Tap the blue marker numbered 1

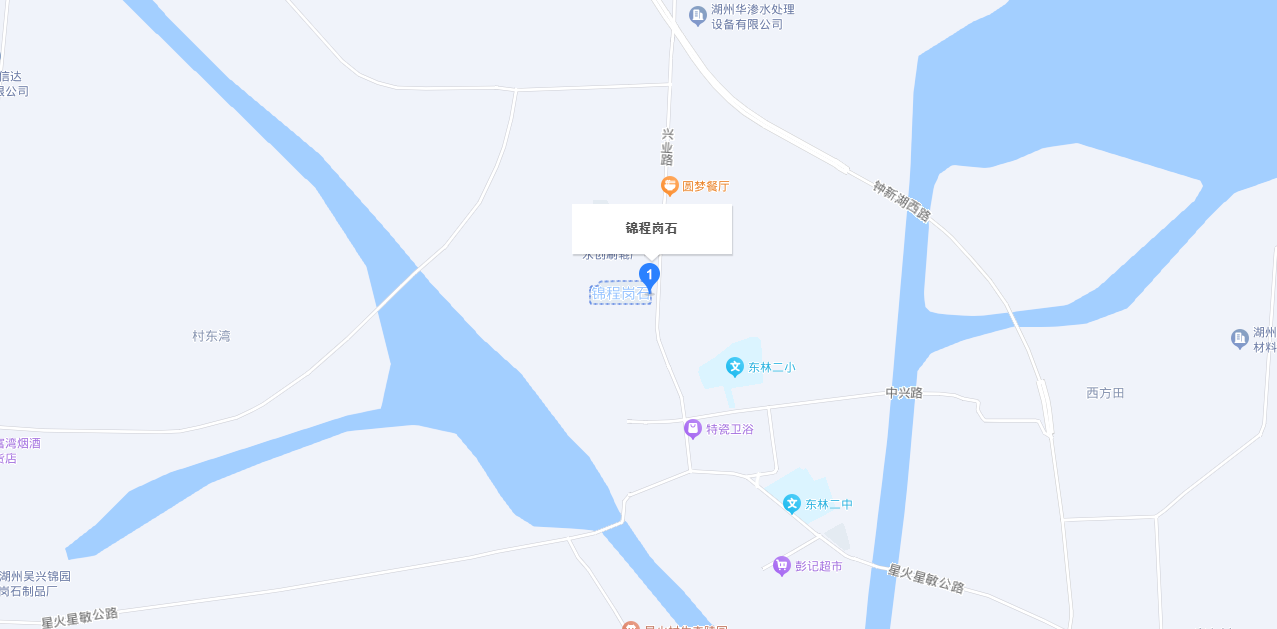pos(649,275)
